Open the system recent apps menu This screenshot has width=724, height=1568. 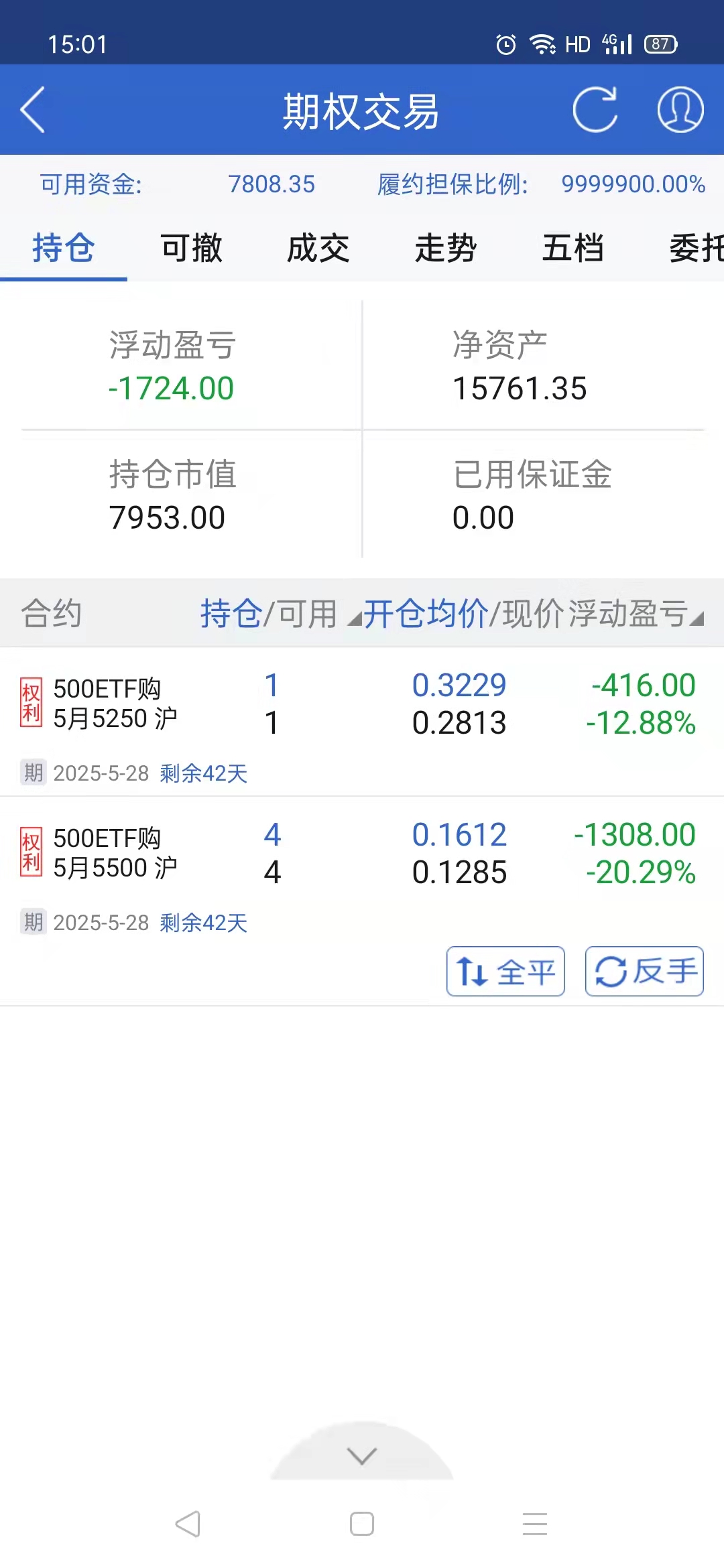[x=535, y=1524]
